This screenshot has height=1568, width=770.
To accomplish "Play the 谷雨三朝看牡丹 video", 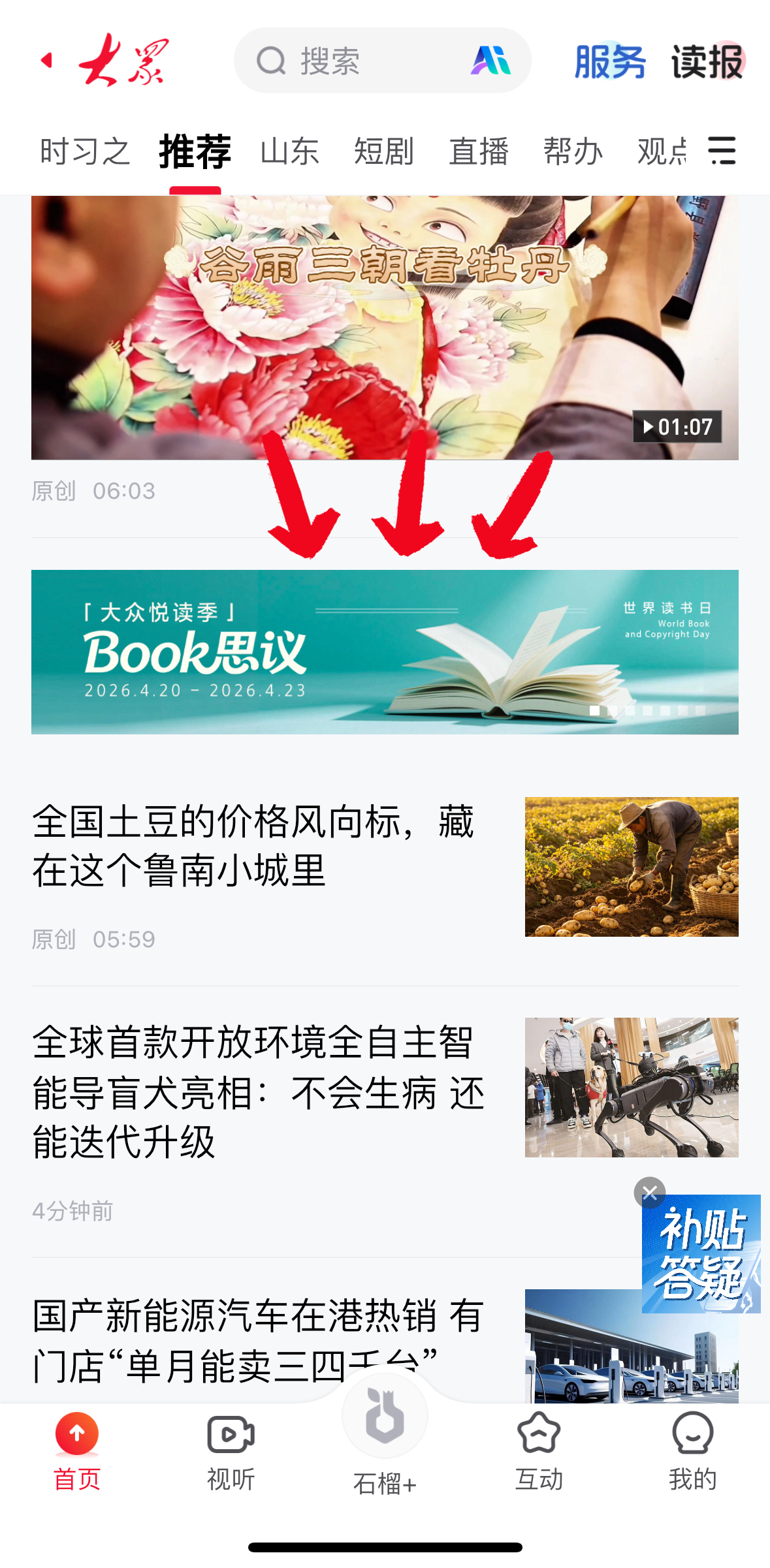I will [x=385, y=326].
